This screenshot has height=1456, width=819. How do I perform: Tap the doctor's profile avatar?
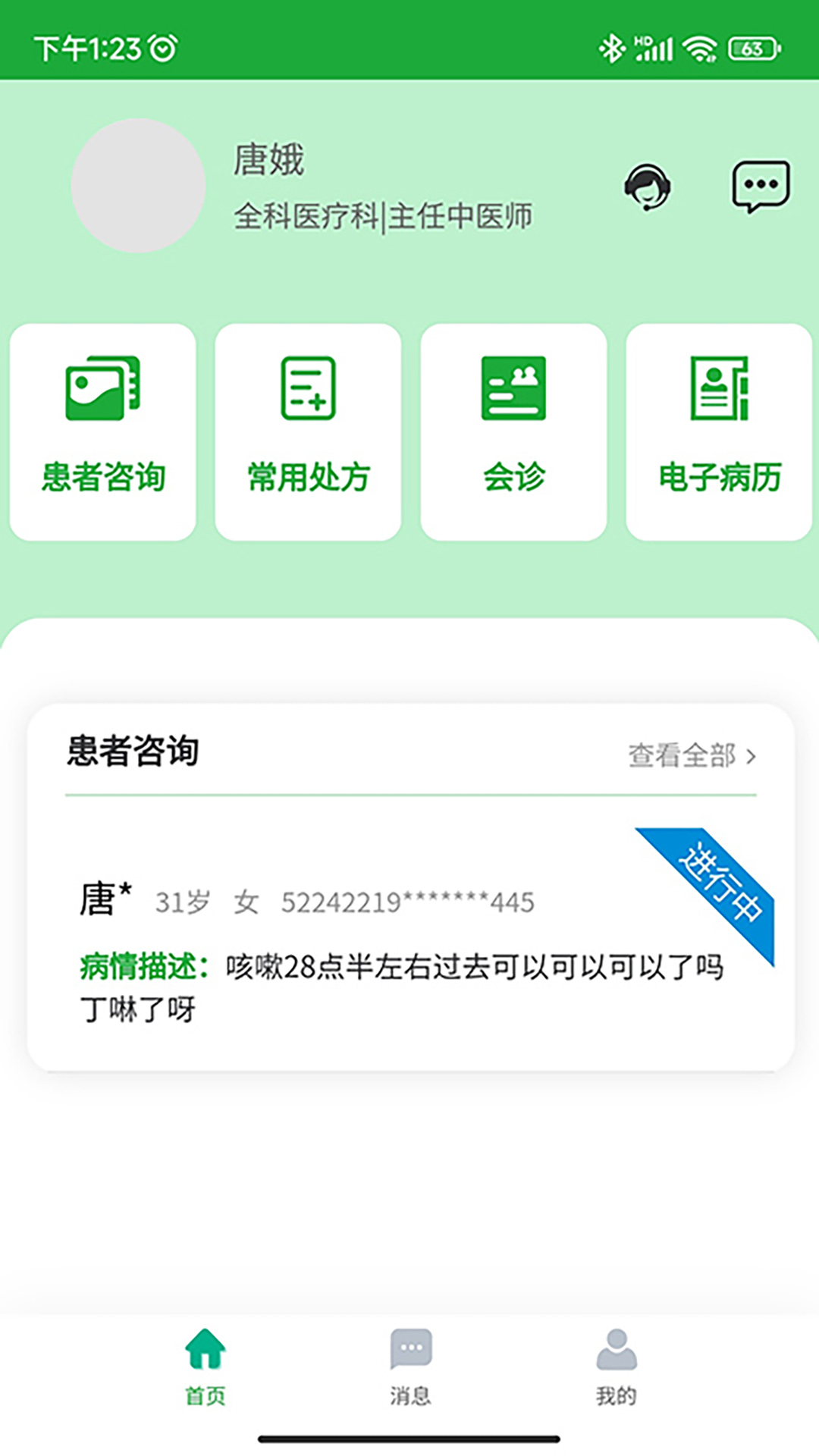click(139, 185)
